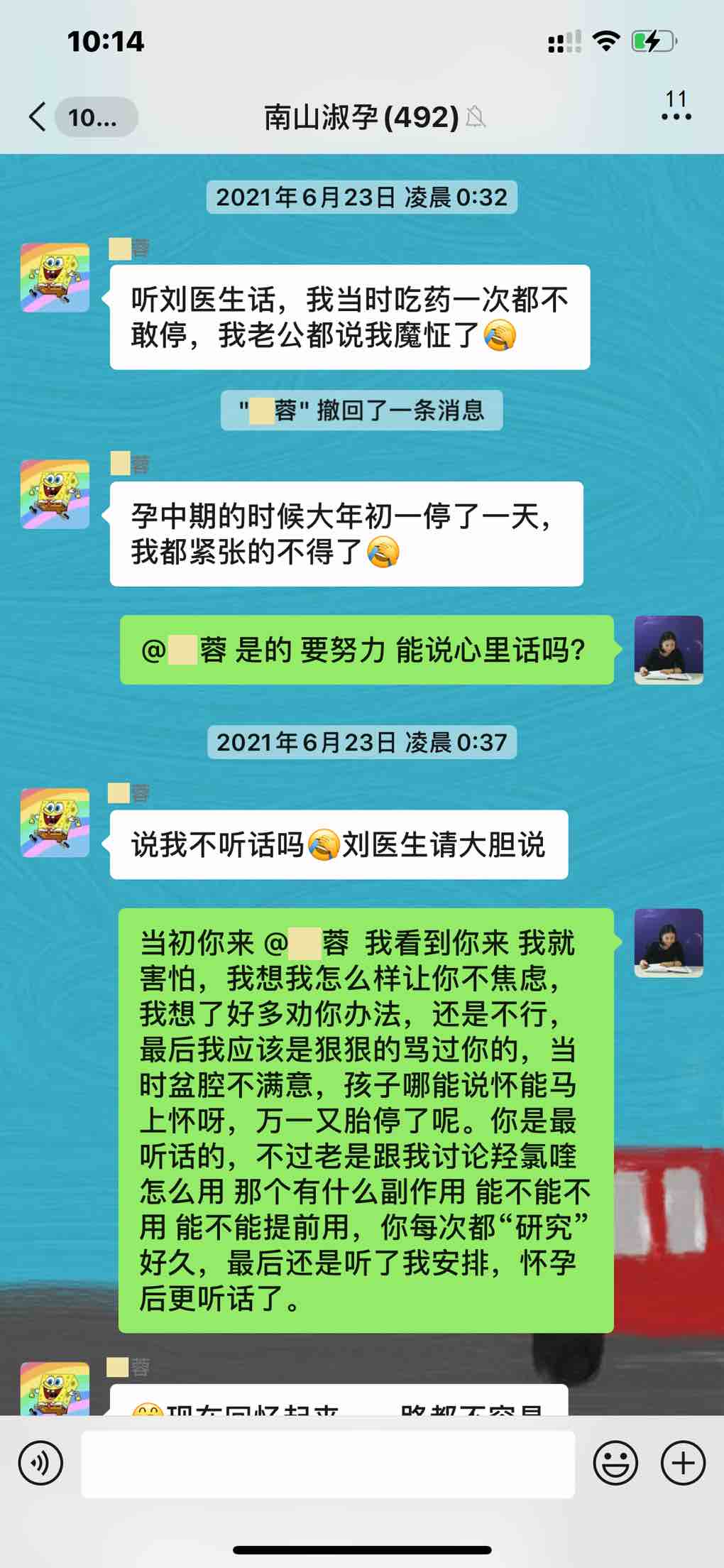Open sender avatar next to 能说心里话吗 message
This screenshot has height=1568, width=724.
pos(668,650)
